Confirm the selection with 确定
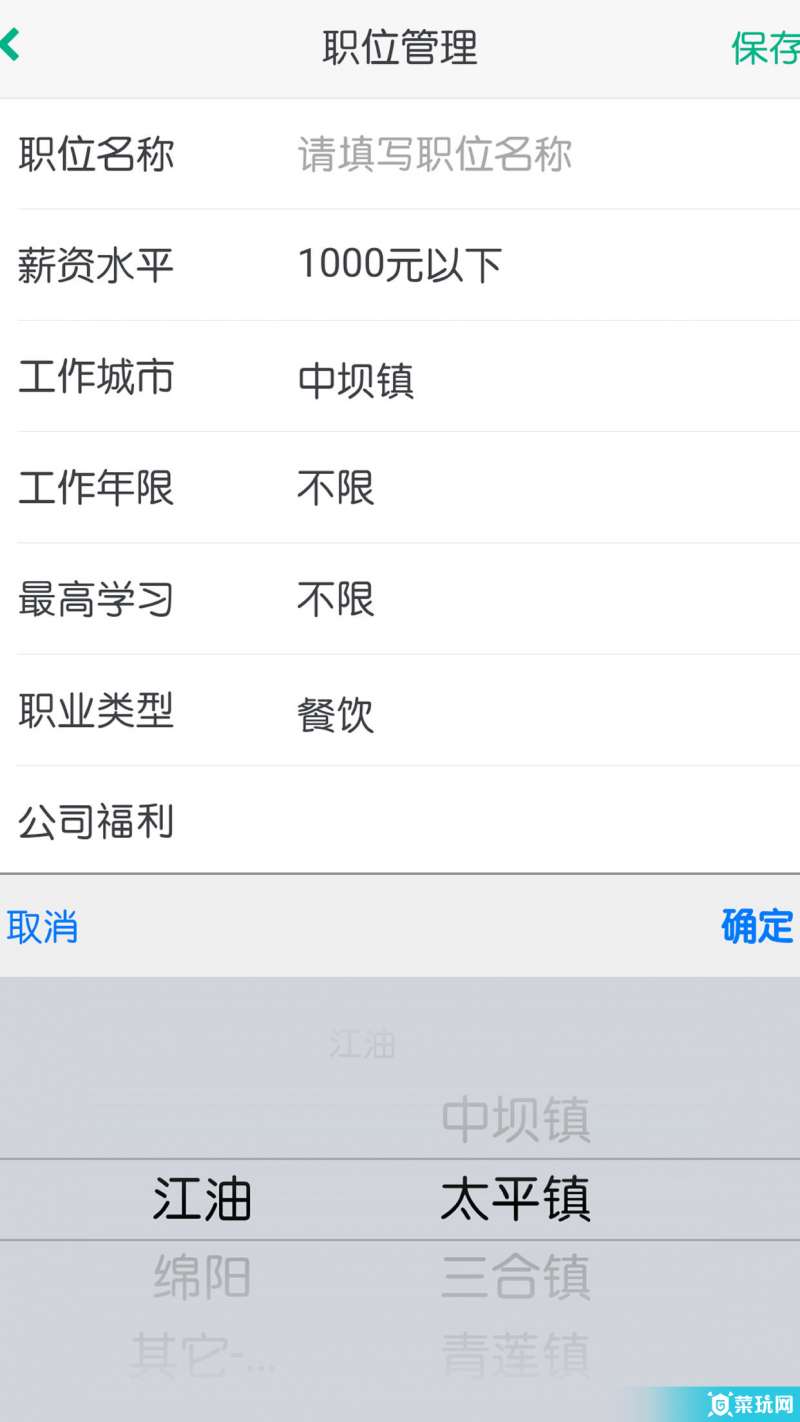Screen dimensions: 800x1422 click(758, 927)
